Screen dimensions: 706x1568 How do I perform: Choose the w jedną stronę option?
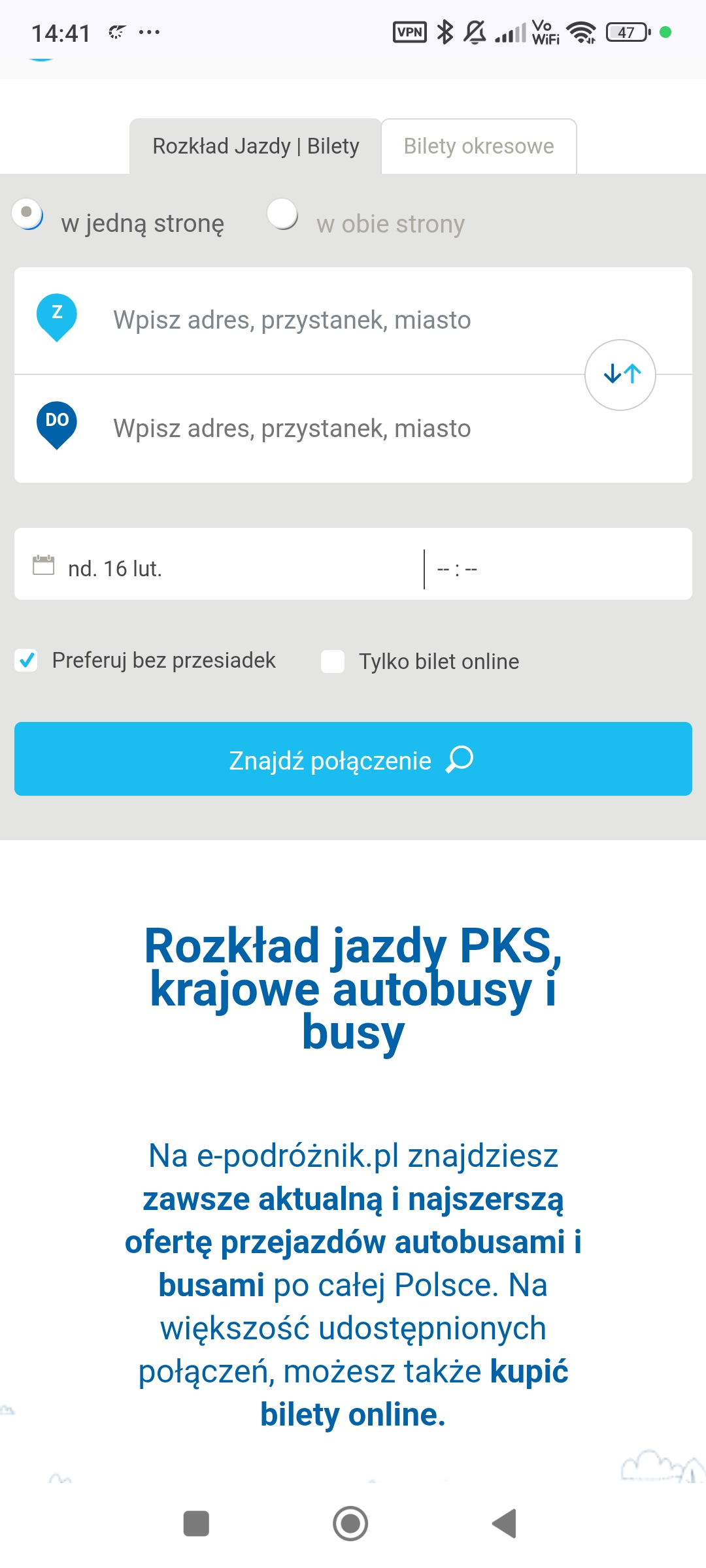coord(28,214)
